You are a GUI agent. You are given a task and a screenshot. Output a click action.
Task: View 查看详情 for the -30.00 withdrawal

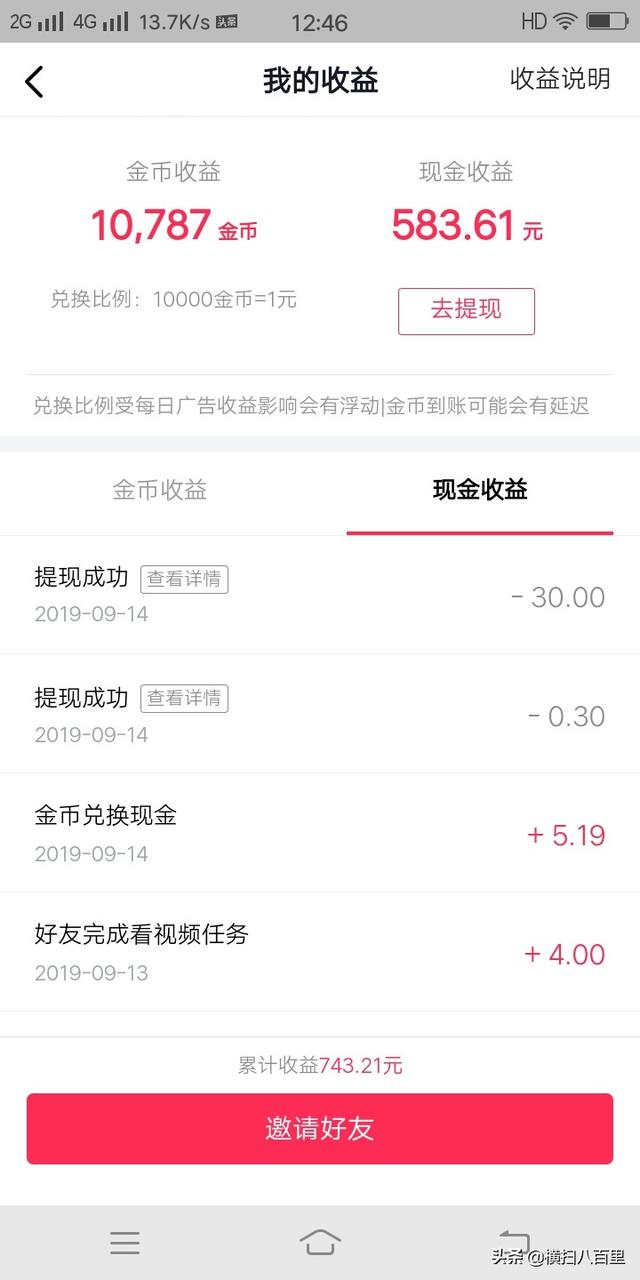184,578
